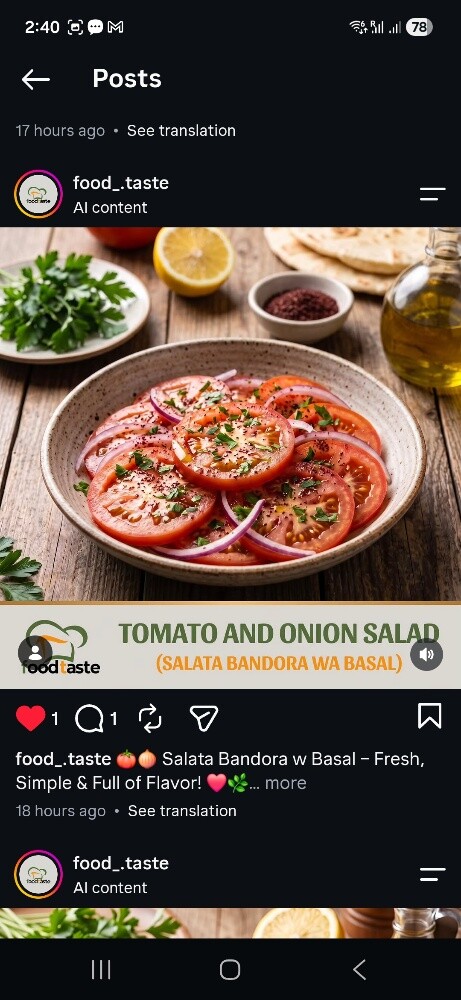Repost the tomato and onion salad post
The width and height of the screenshot is (461, 1000).
tap(150, 719)
